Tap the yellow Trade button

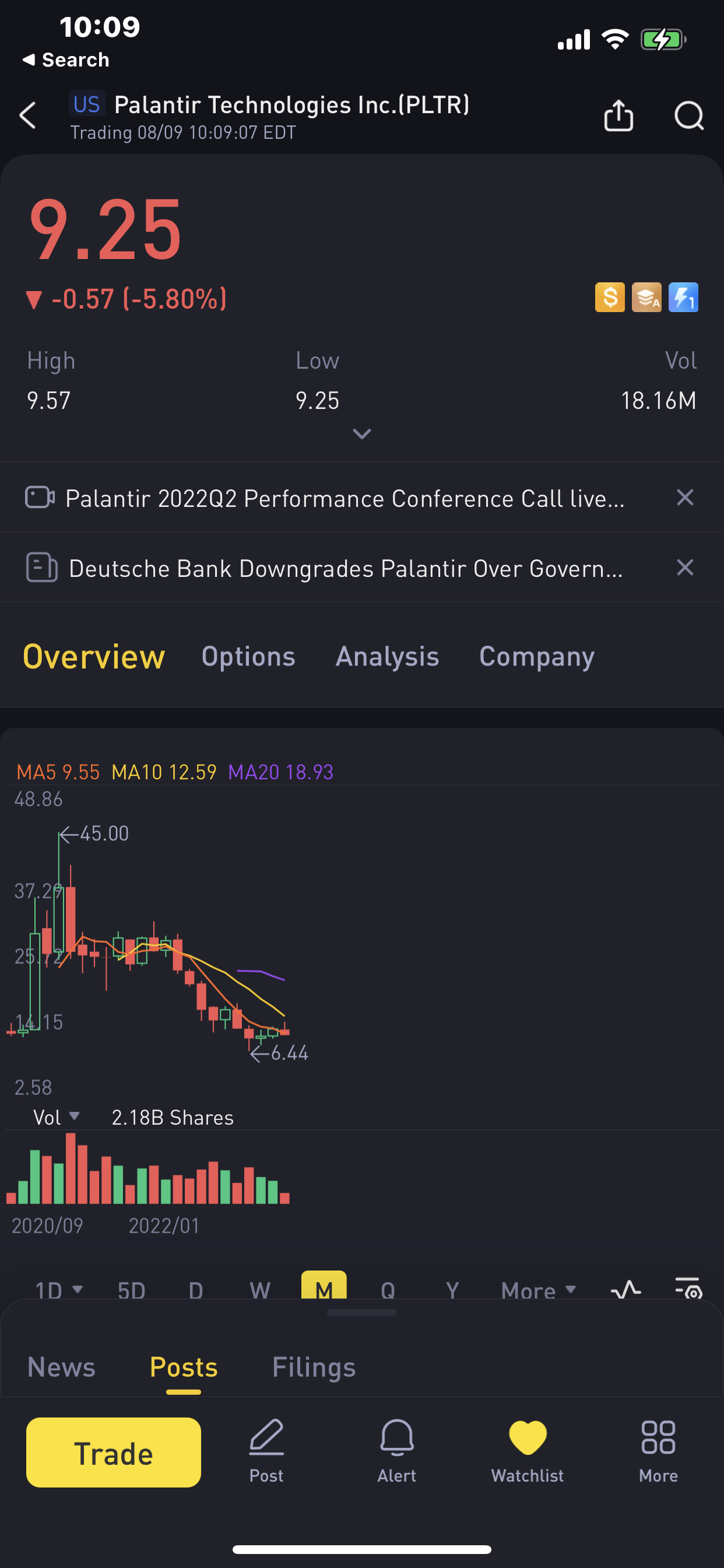[x=114, y=1452]
